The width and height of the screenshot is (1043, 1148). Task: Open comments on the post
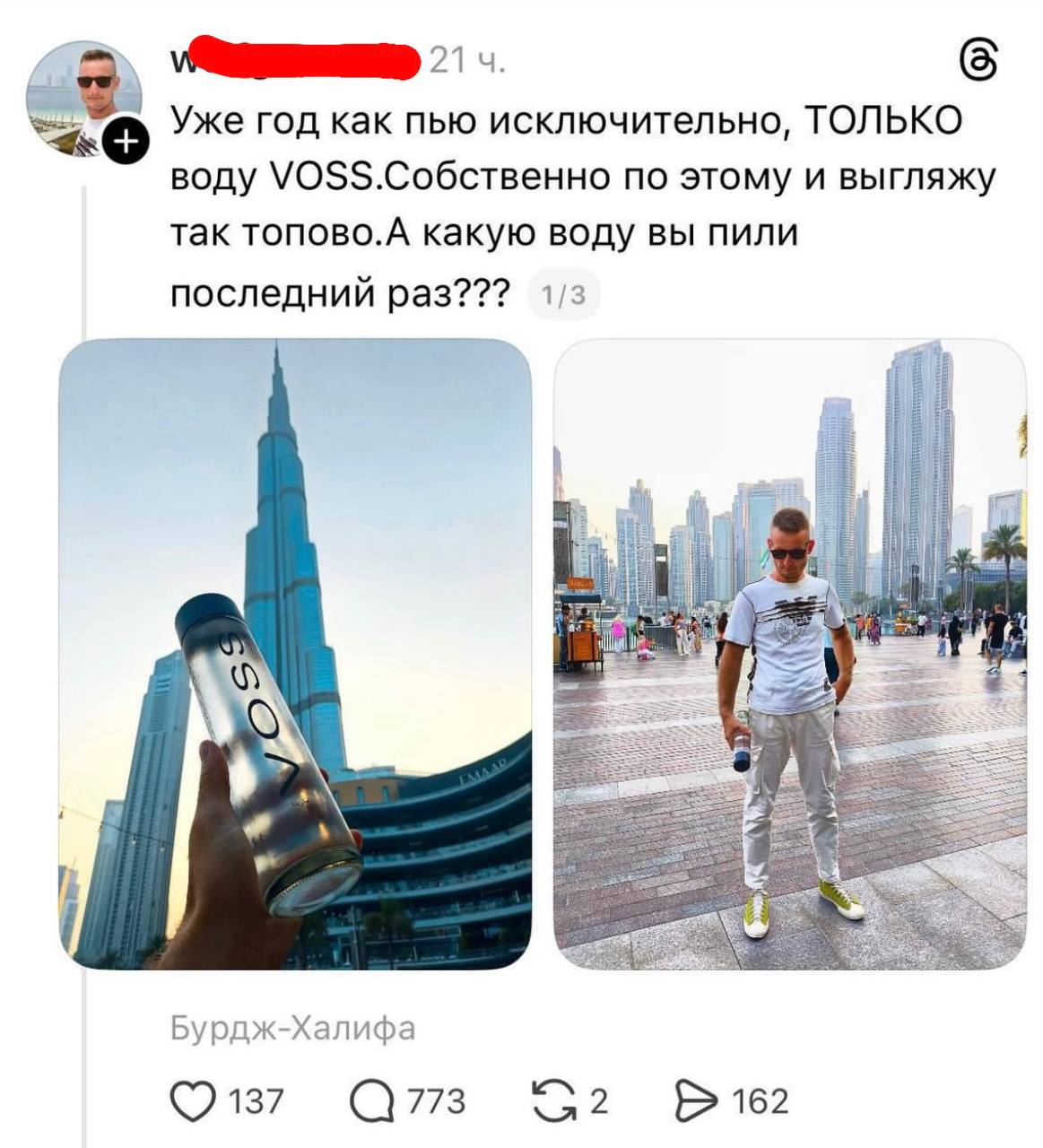(372, 1100)
